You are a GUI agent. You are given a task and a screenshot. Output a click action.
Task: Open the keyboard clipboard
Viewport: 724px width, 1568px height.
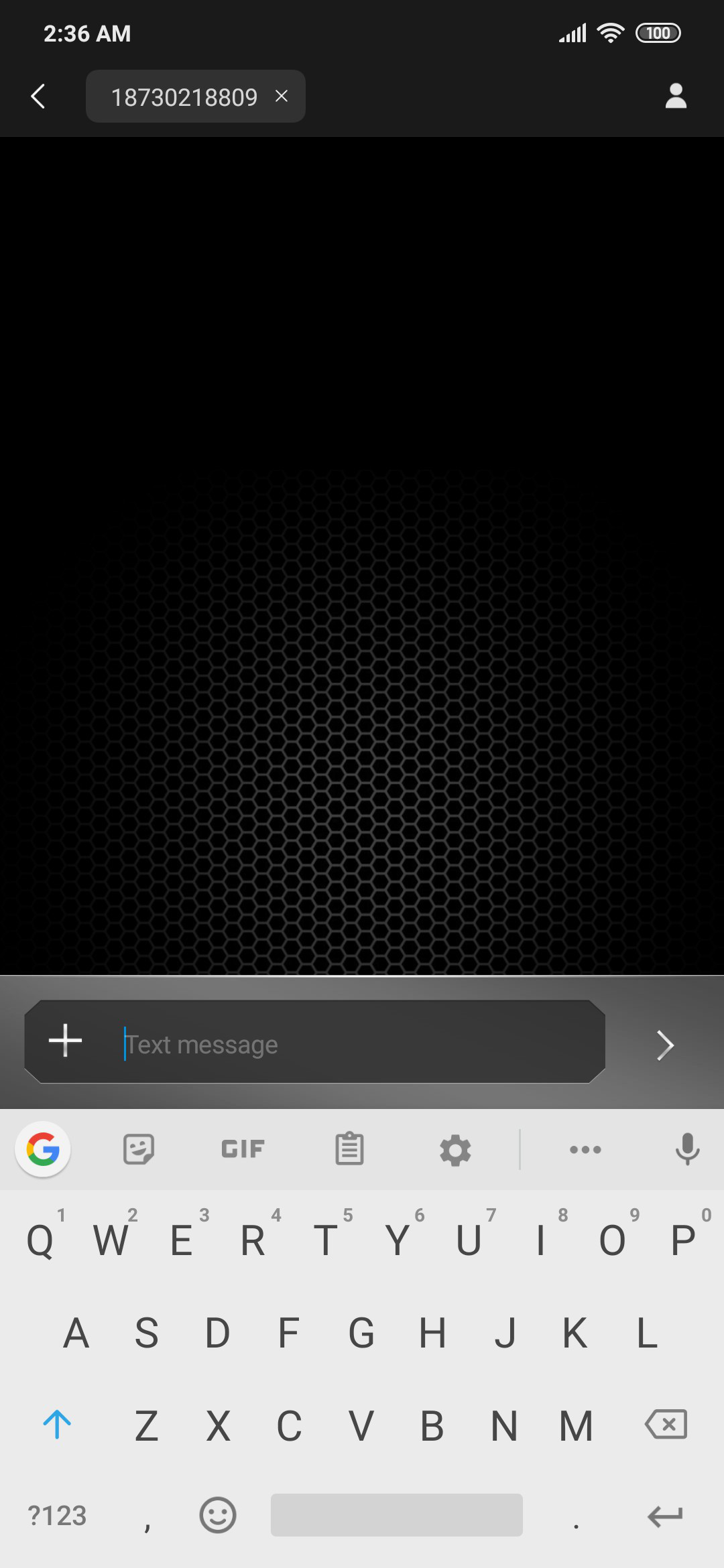[349, 1149]
